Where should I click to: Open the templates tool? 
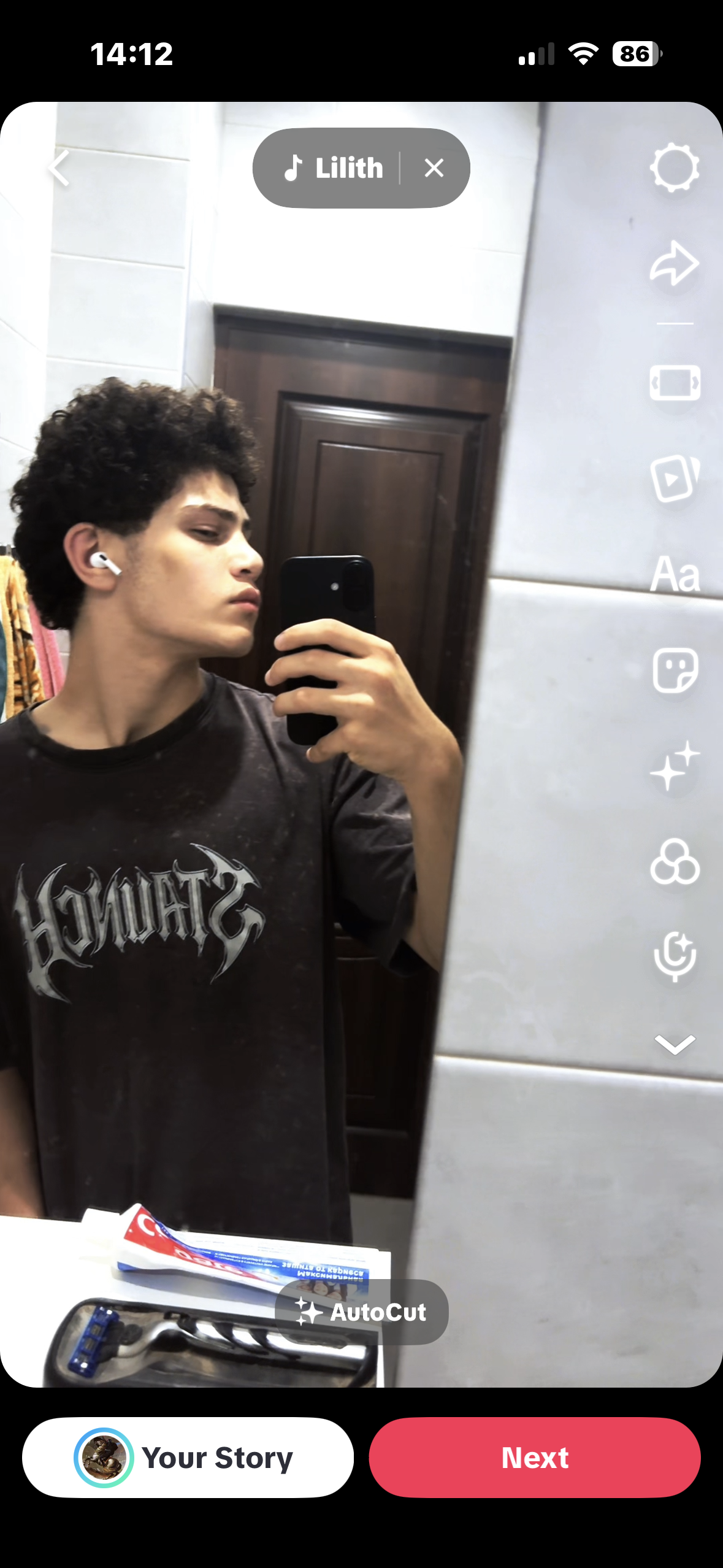[x=675, y=478]
